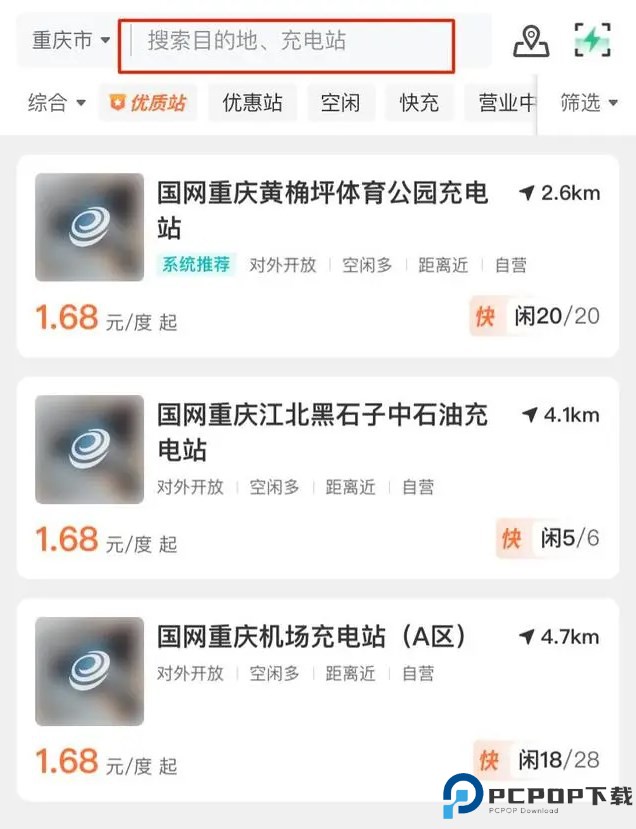
Task: Filter stations by 空闲
Action: point(340,102)
